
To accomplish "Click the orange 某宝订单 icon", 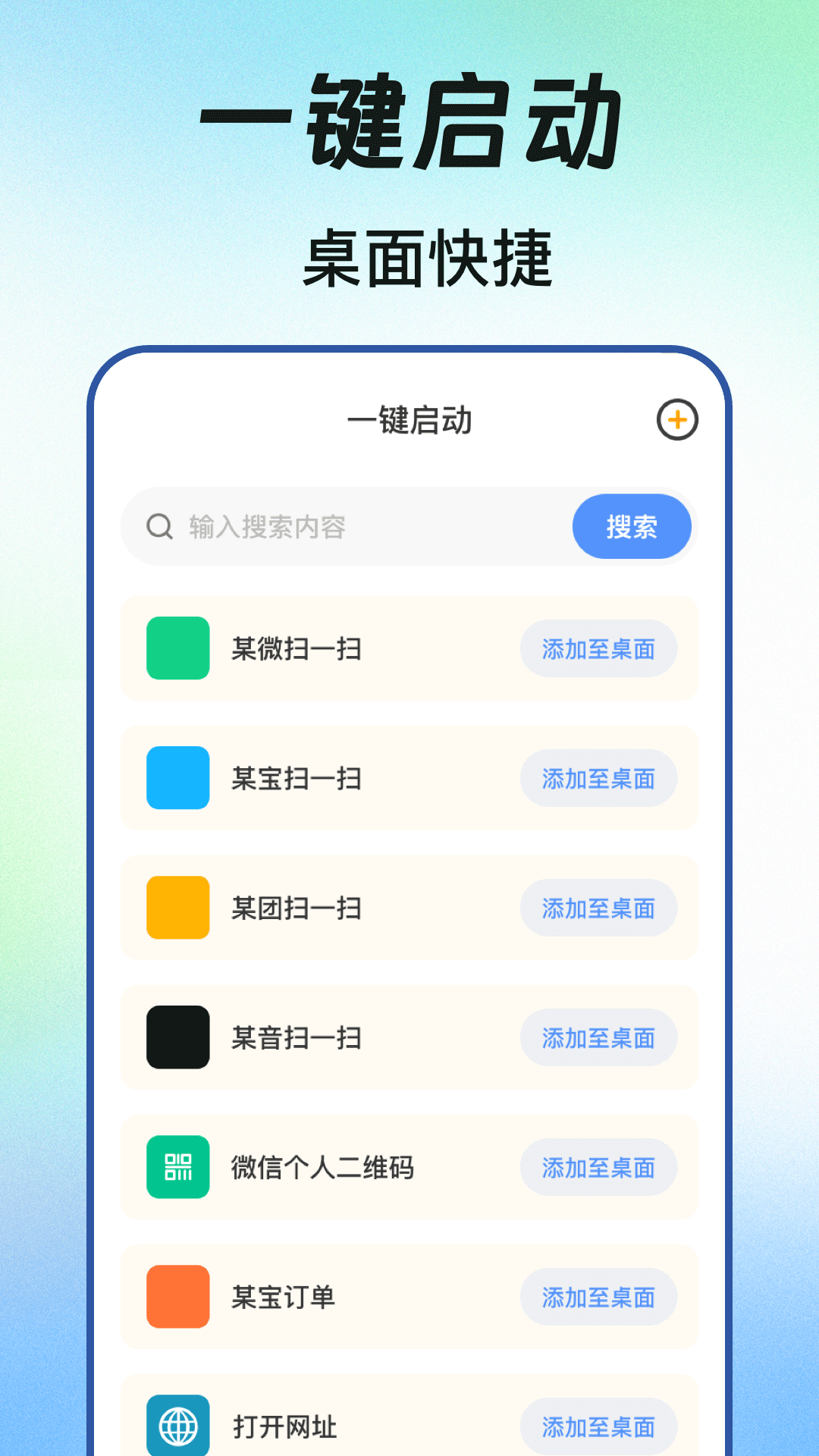I will [x=178, y=1297].
